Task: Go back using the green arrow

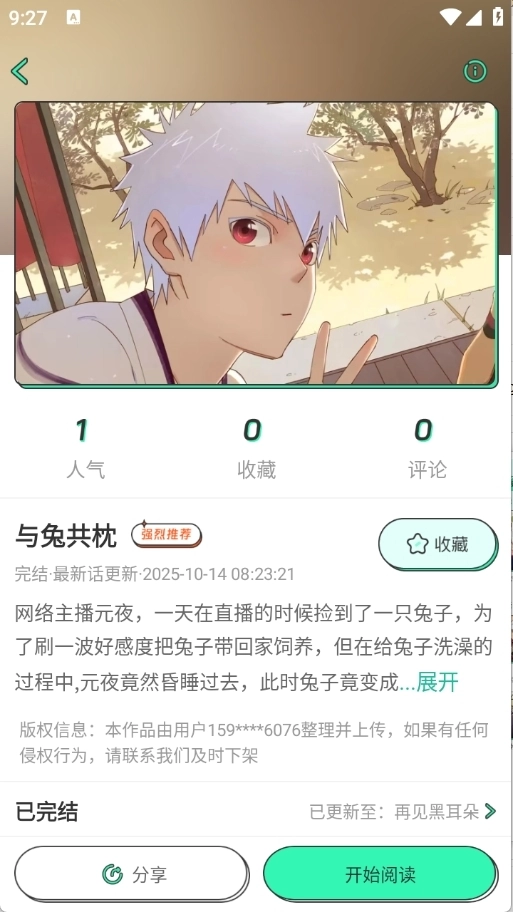Action: coord(20,72)
